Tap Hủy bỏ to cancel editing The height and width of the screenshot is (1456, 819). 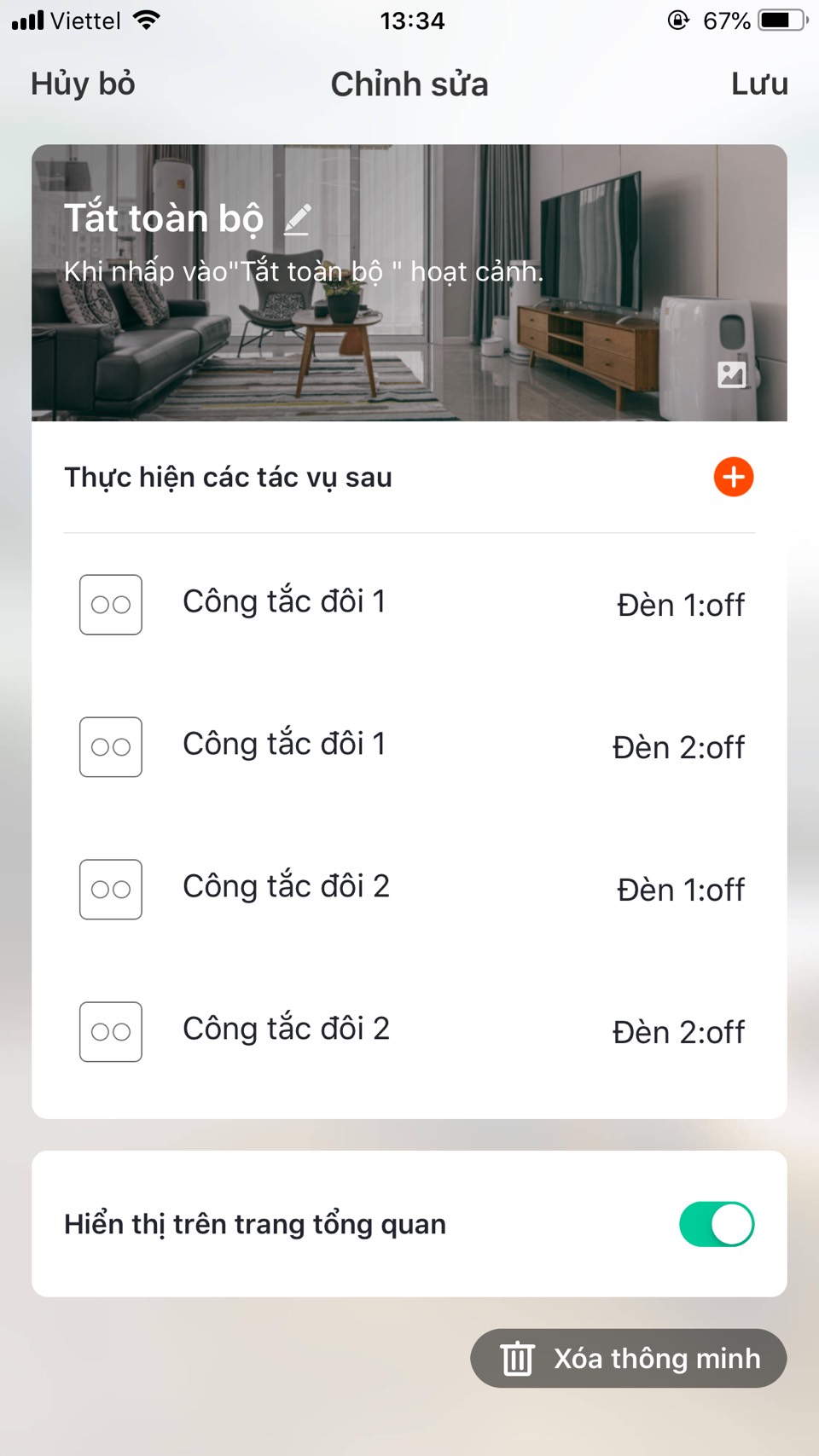[x=83, y=84]
